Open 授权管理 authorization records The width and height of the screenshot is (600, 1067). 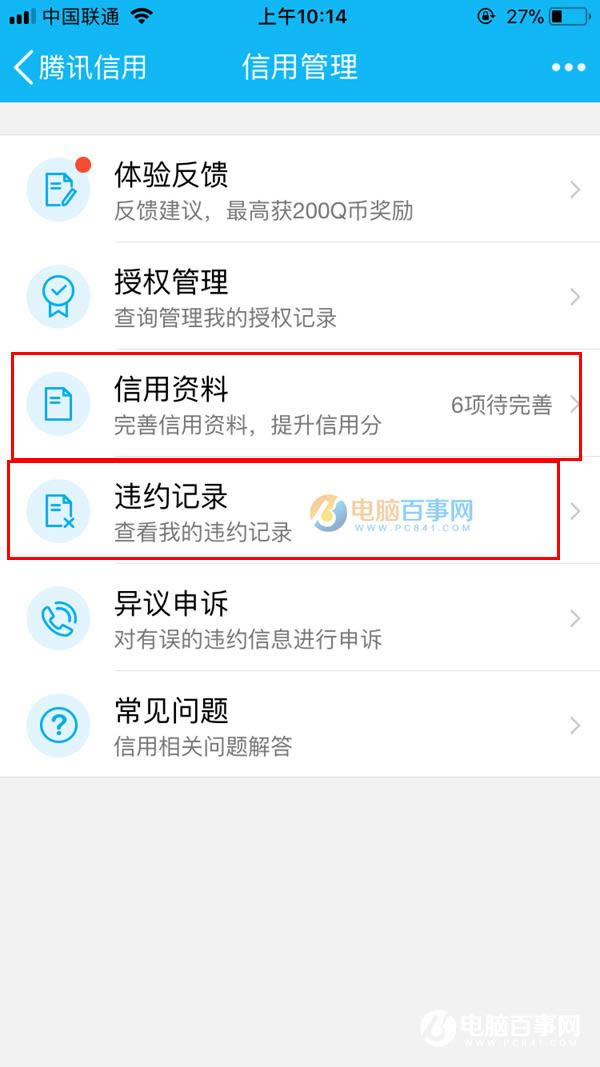tap(300, 297)
